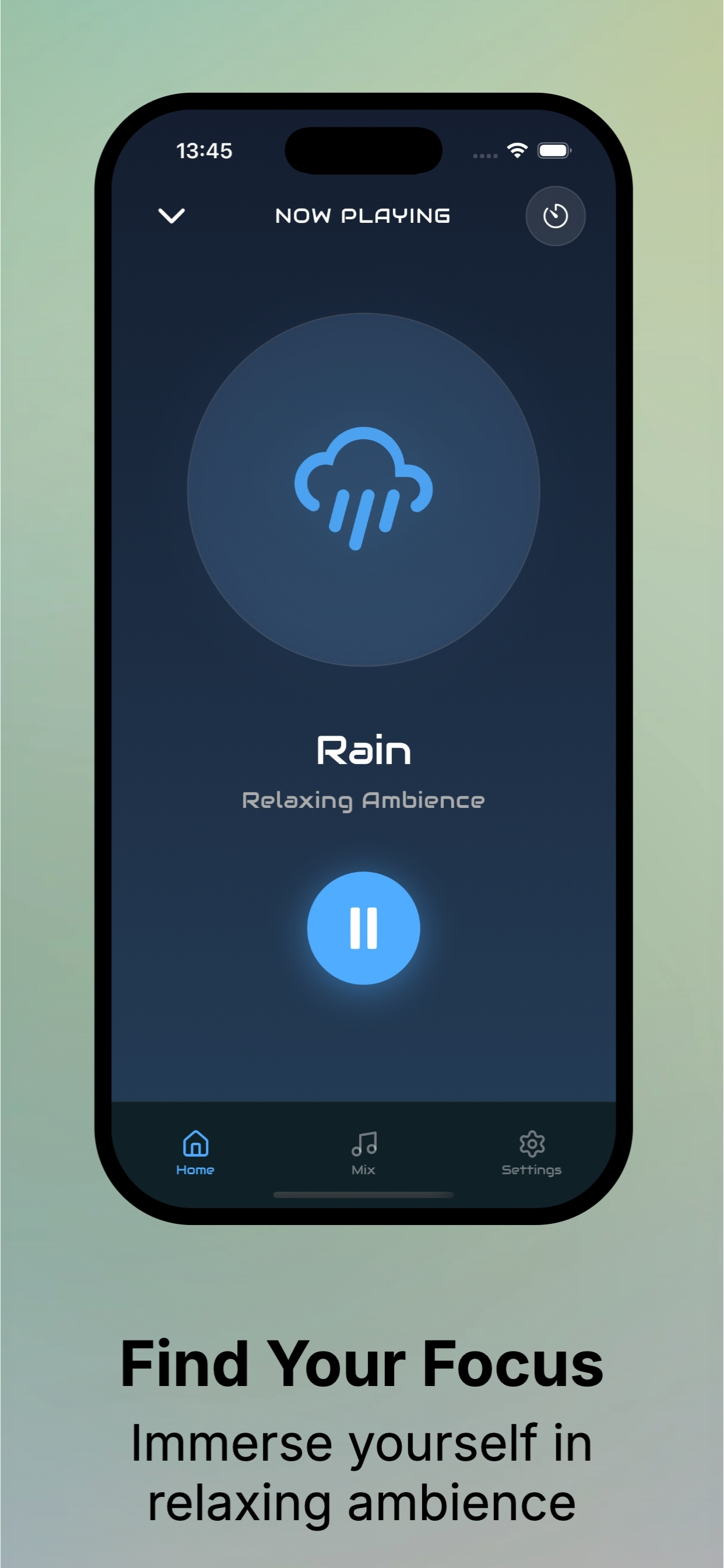Open the Mix screen via music note icon
724x1568 pixels.
(363, 1143)
